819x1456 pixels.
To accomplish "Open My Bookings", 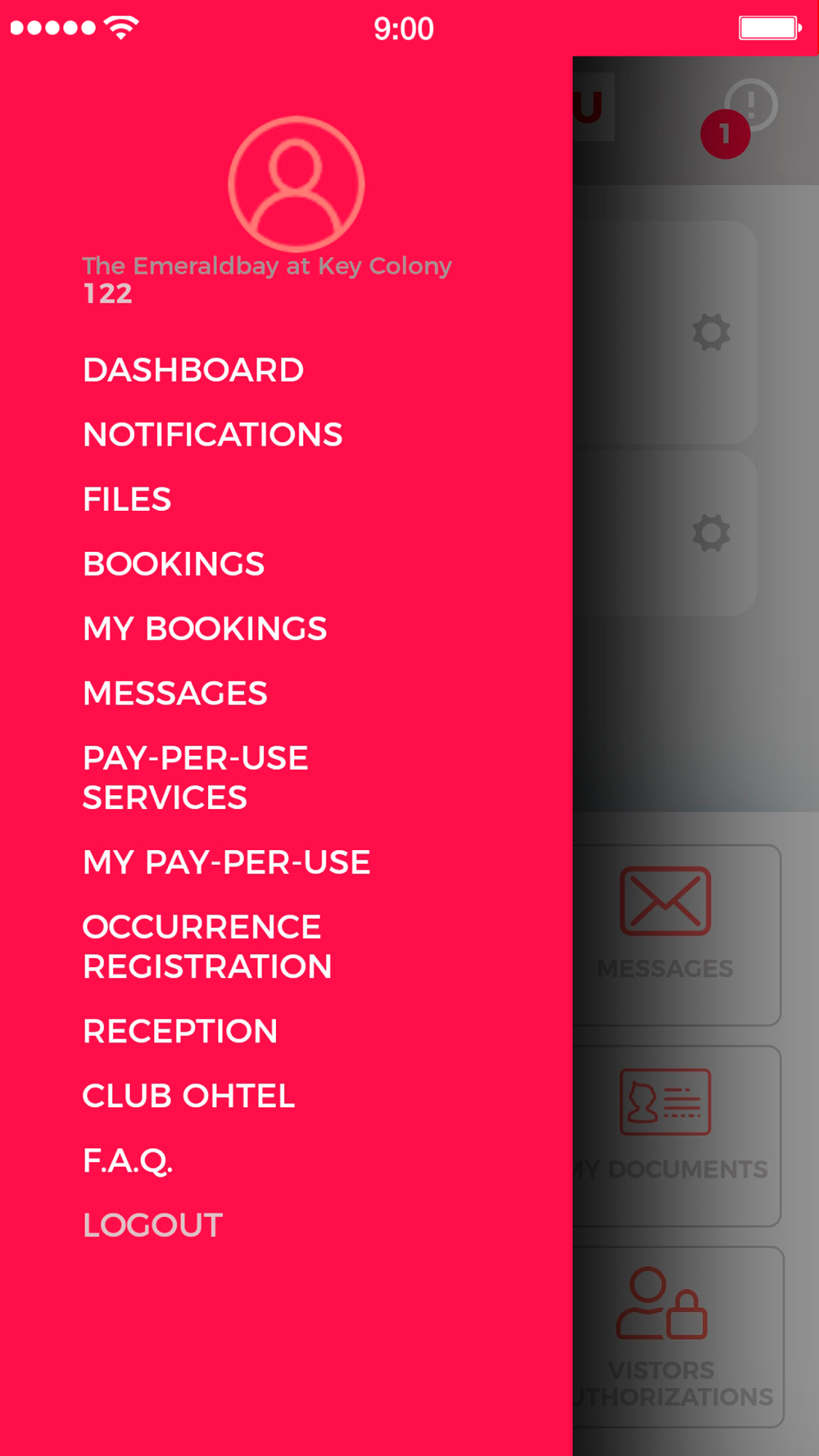I will click(205, 629).
